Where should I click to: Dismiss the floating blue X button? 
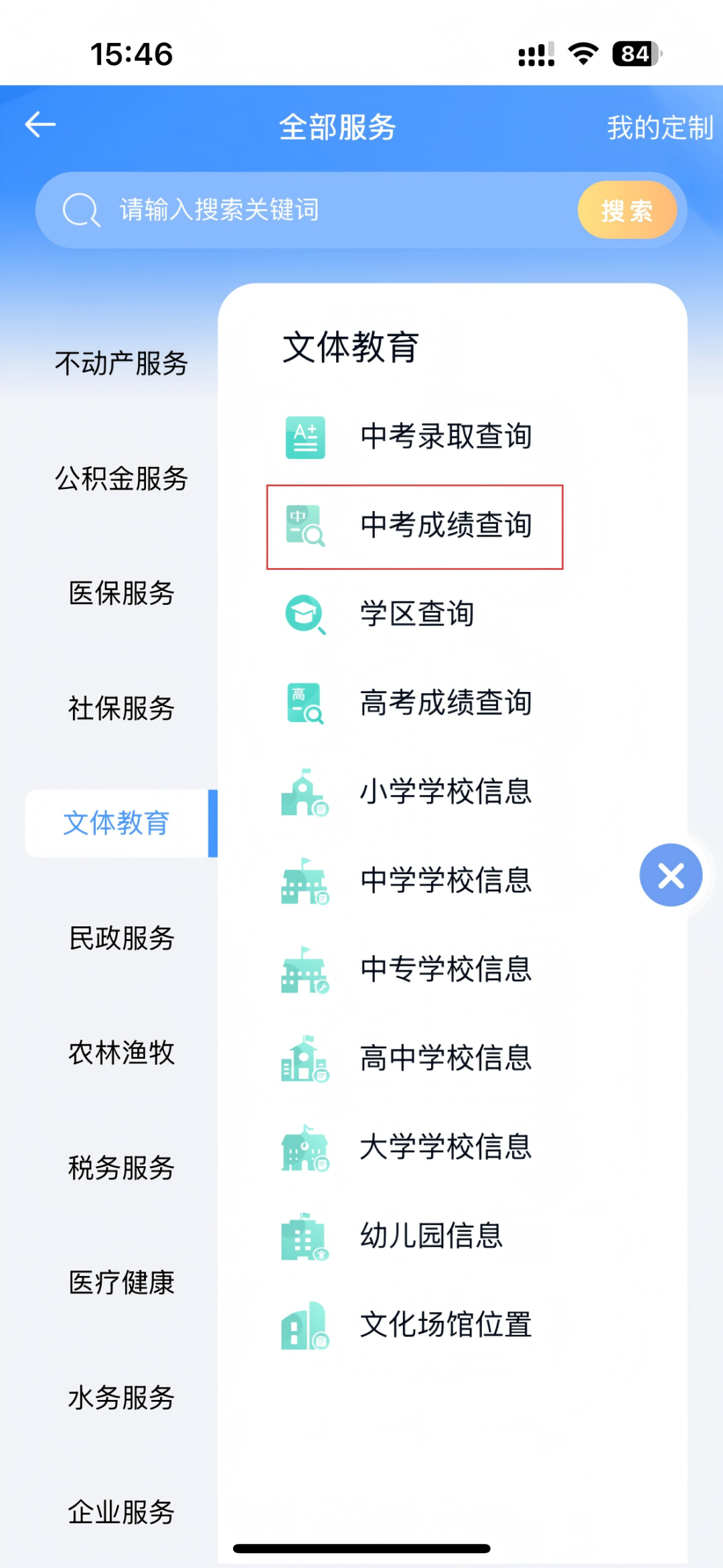point(671,875)
